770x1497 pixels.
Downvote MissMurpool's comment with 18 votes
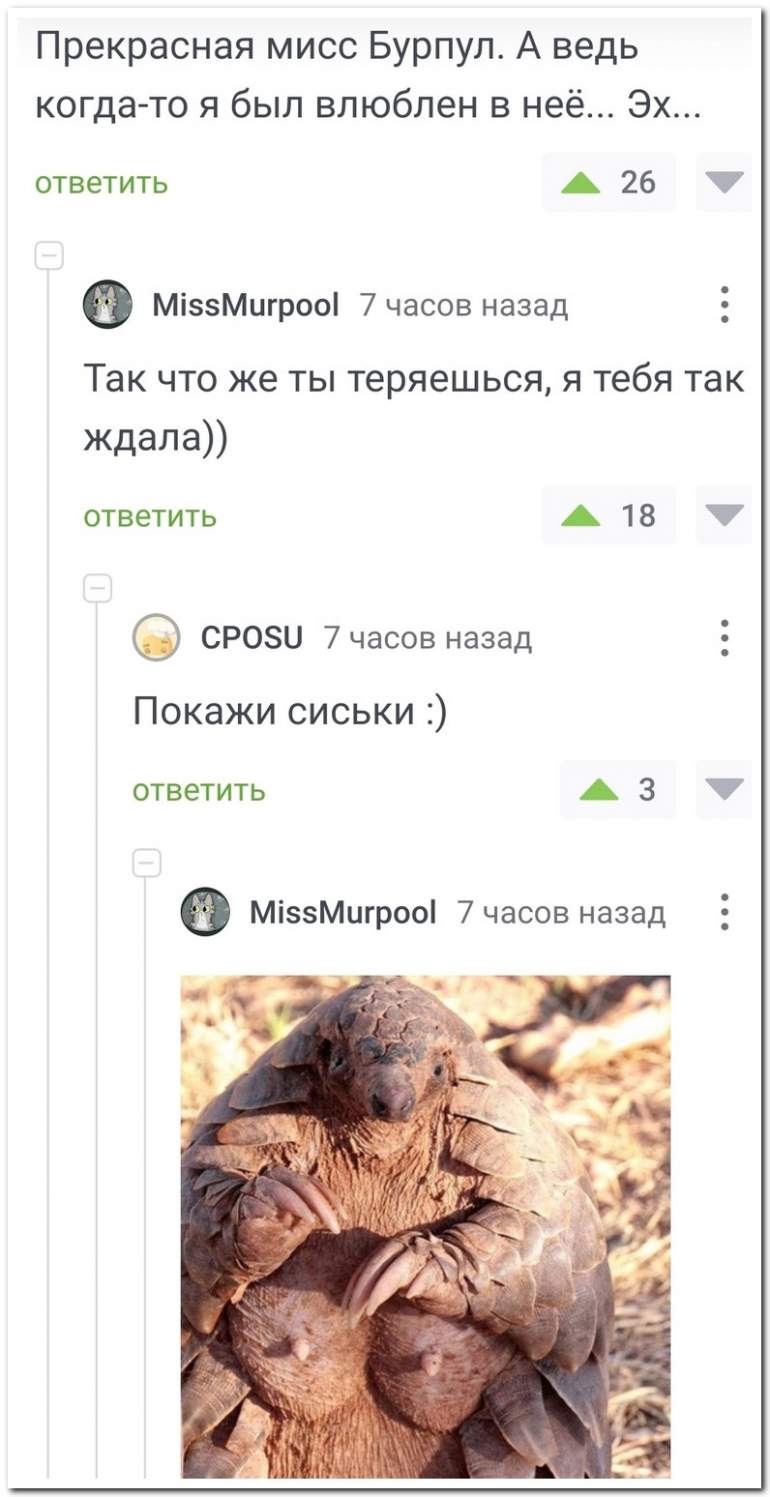point(724,515)
